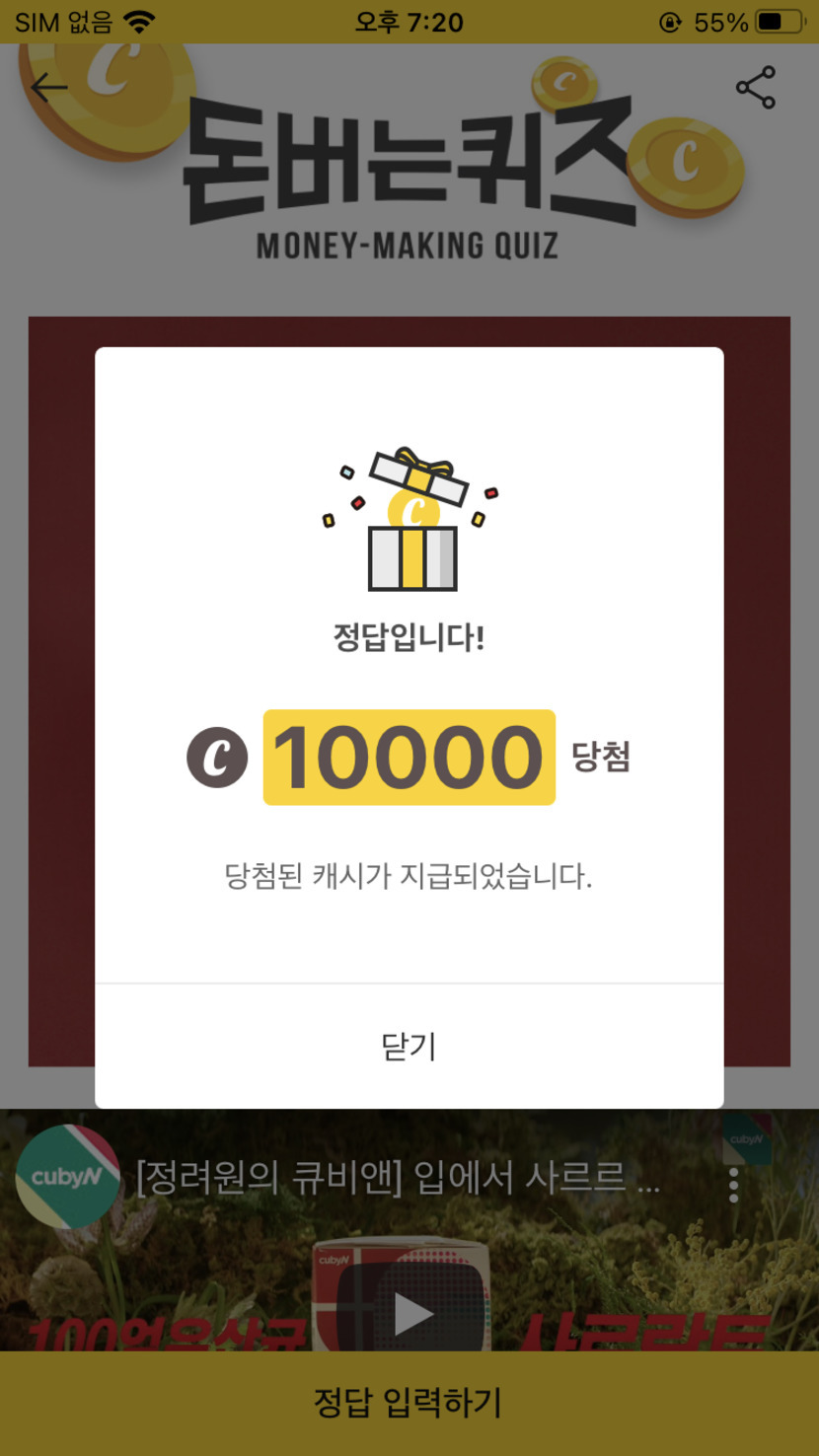Open the 정려원의 큐비앤 video title

pos(397,1180)
